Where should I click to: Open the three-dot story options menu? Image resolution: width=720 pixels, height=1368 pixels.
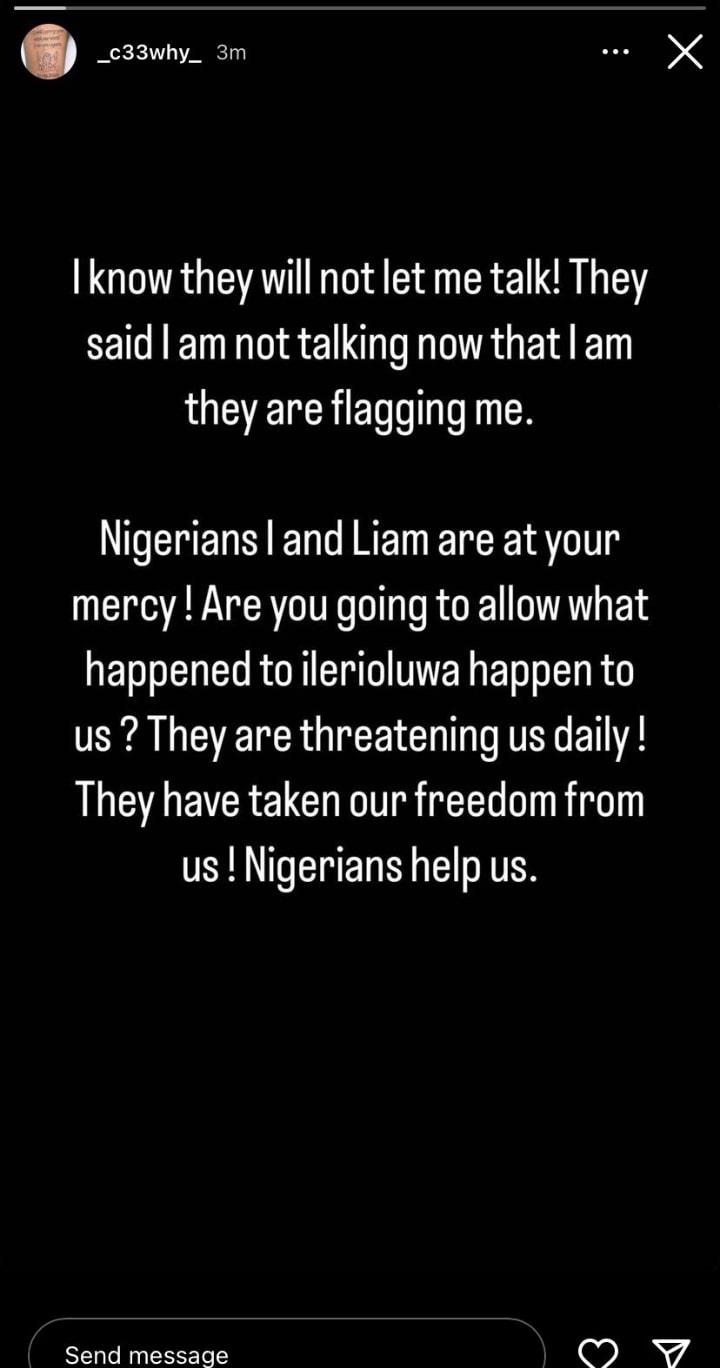(x=615, y=52)
